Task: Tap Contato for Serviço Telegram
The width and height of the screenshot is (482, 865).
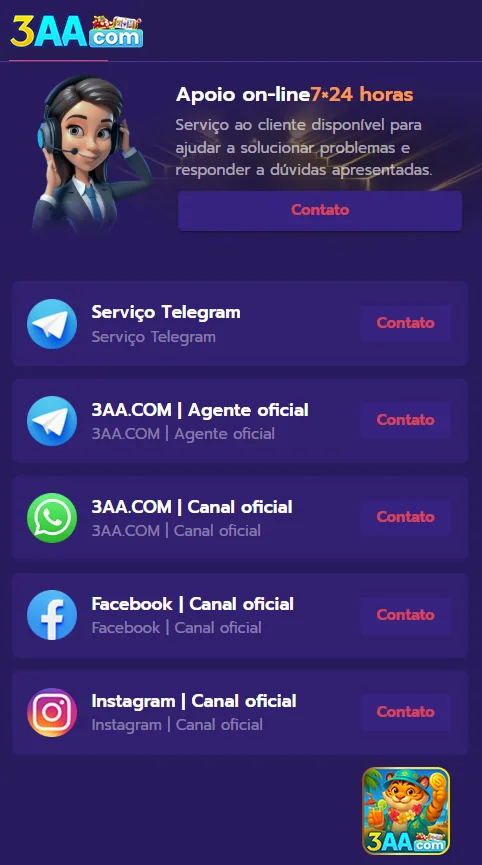Action: [405, 323]
